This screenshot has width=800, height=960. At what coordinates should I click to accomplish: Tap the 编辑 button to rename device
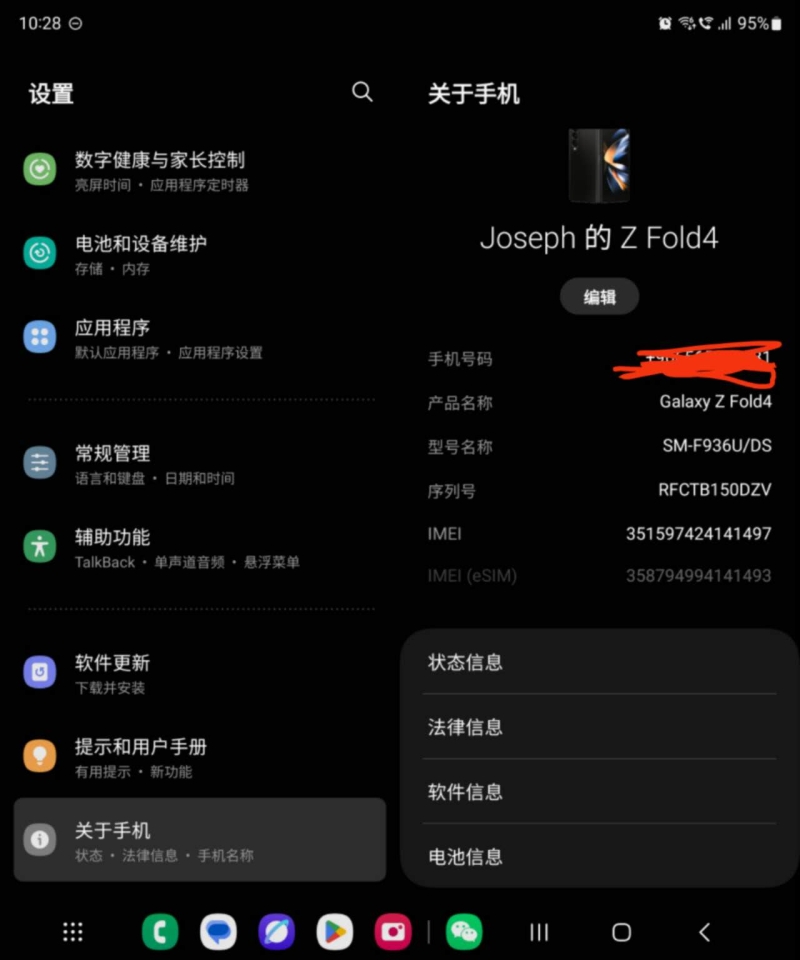pos(598,297)
